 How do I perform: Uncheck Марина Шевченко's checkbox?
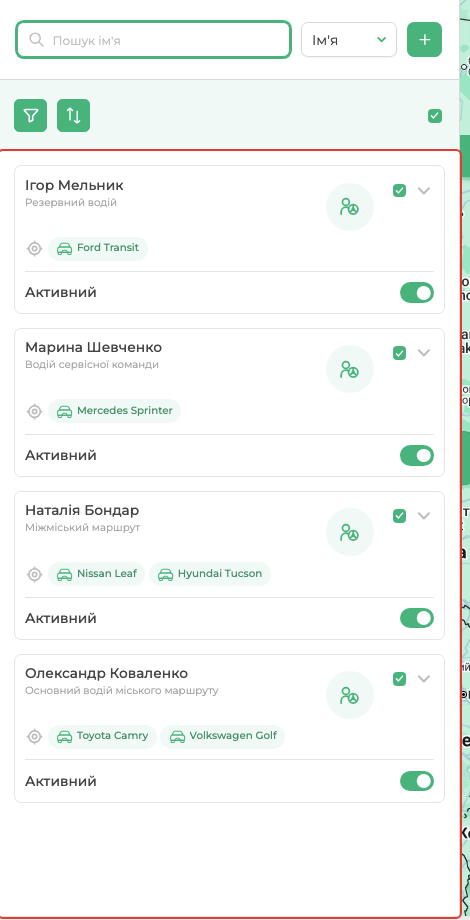[399, 353]
